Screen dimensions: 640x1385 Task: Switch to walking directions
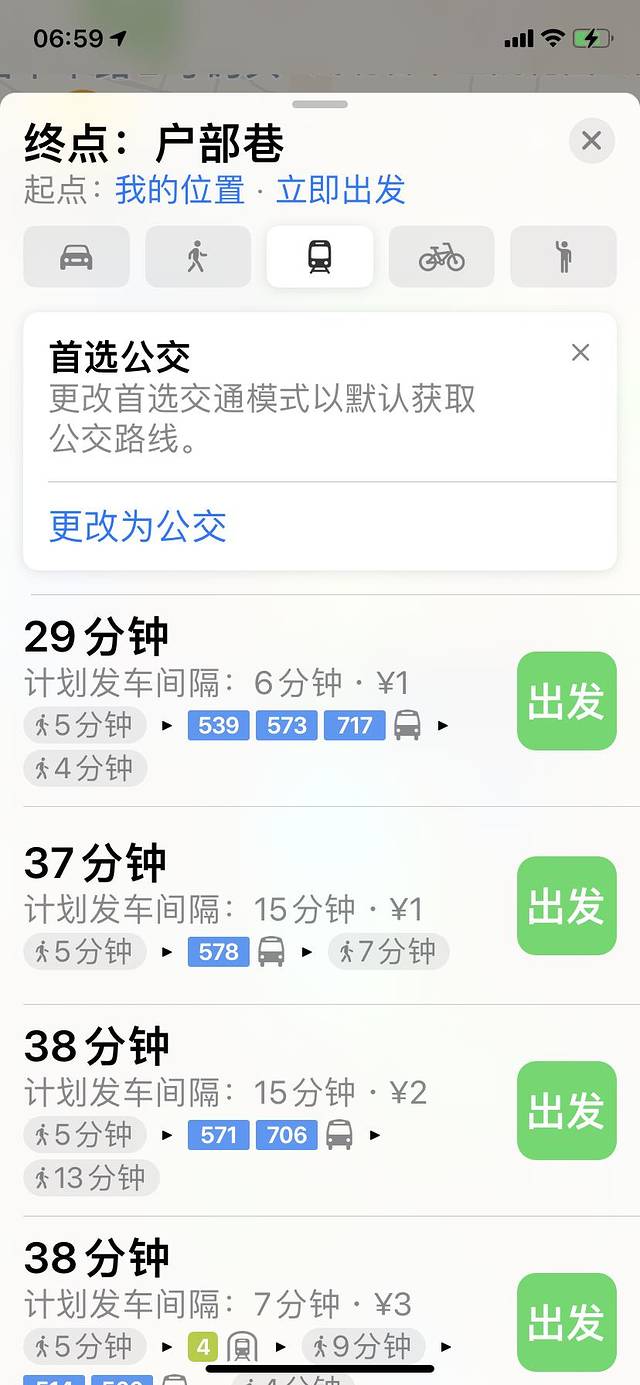[198, 257]
